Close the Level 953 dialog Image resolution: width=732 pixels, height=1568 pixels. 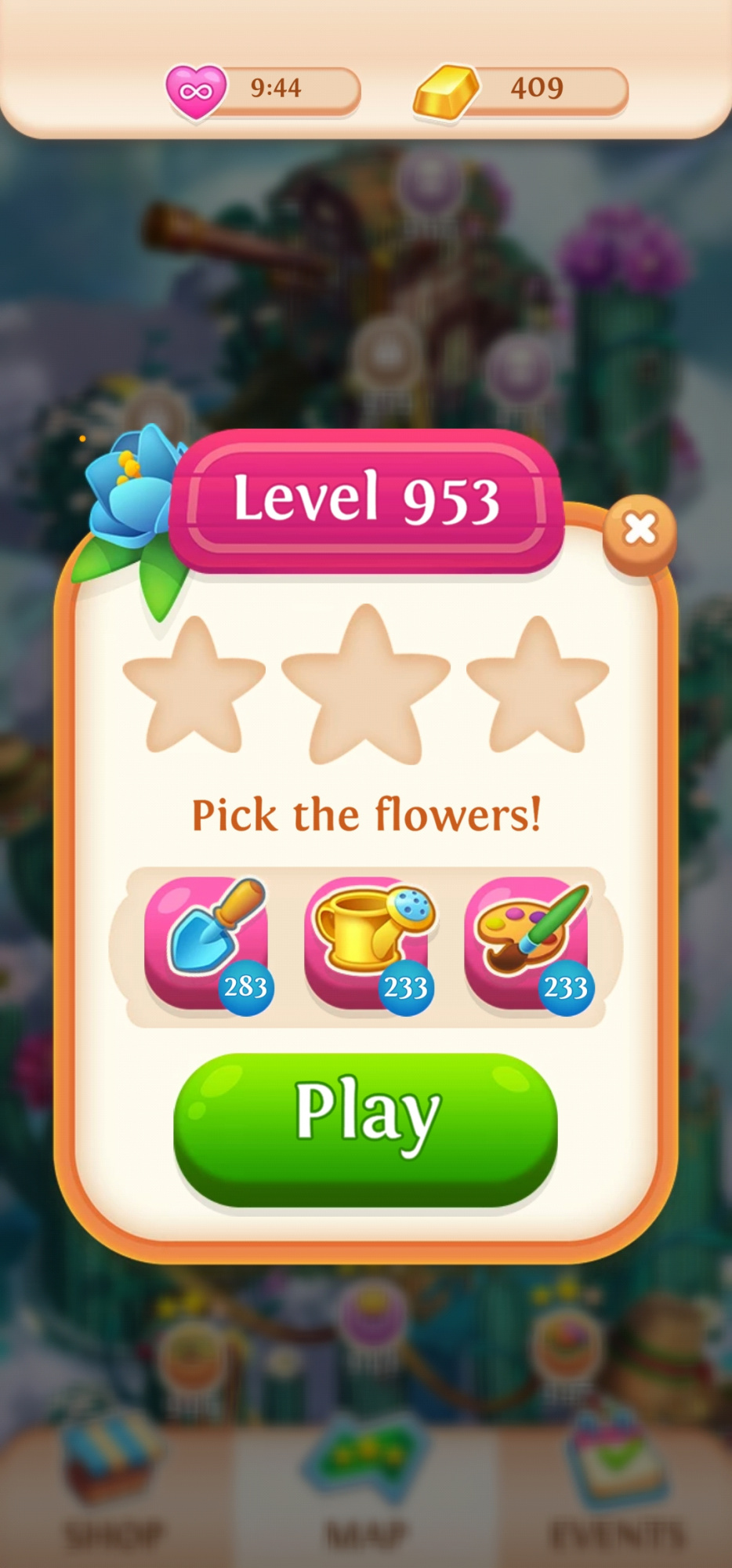(640, 531)
